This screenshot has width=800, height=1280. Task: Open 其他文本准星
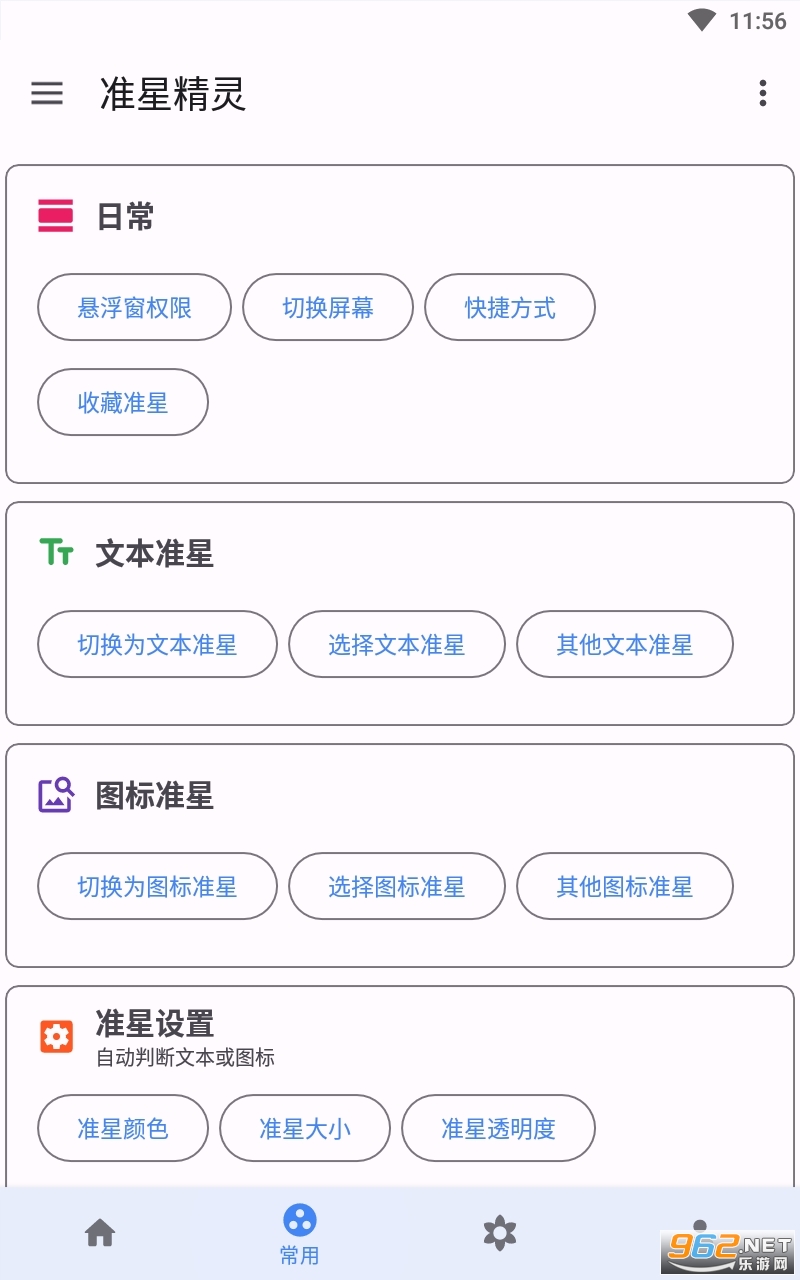[x=625, y=644]
